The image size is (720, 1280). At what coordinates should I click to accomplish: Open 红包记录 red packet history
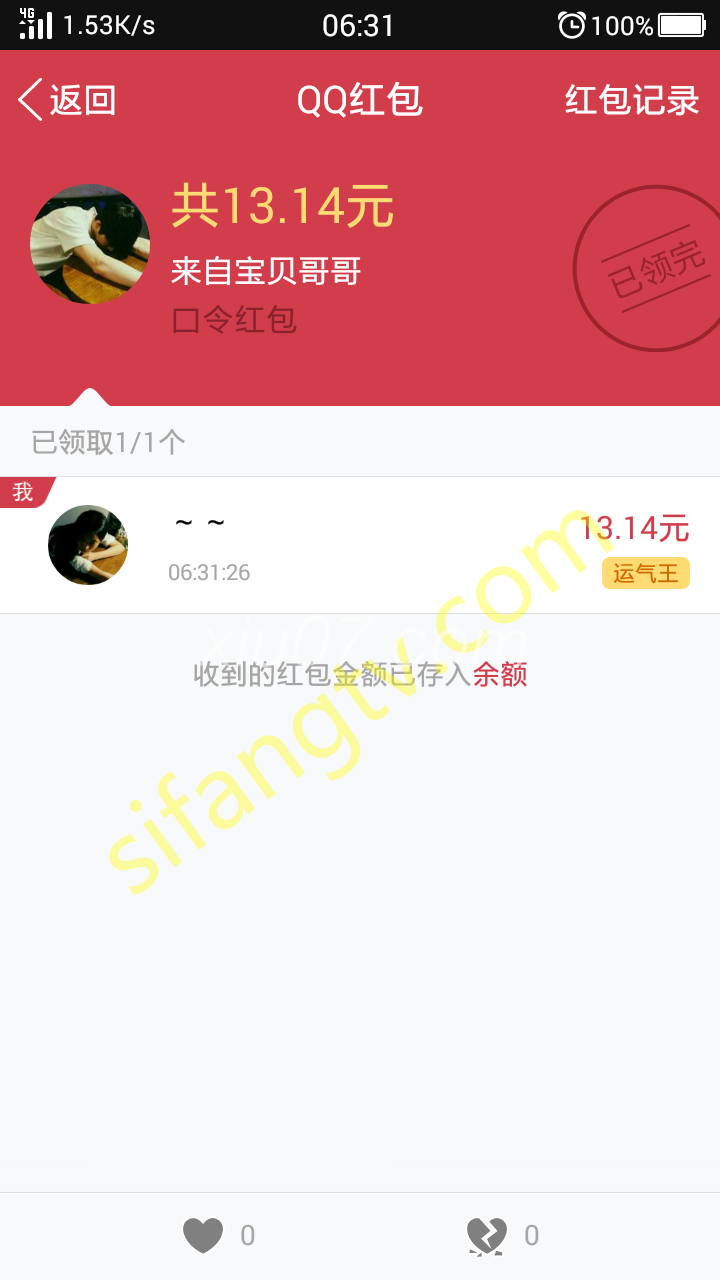tap(631, 101)
